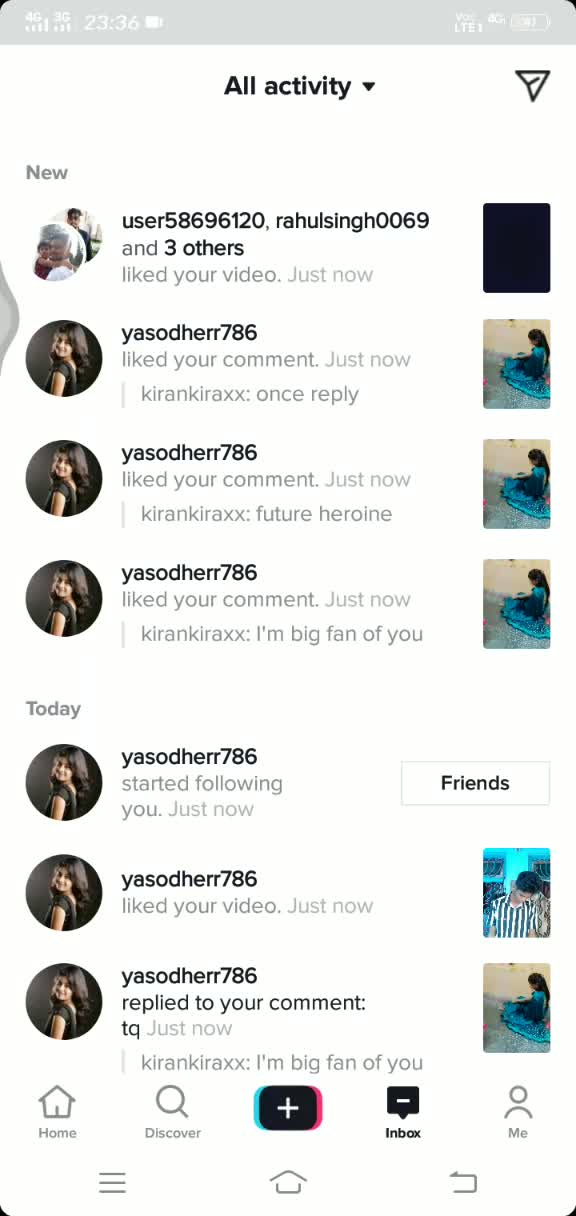The height and width of the screenshot is (1216, 576).
Task: Tap the Friends button beside yasodherr786
Action: coord(475,783)
